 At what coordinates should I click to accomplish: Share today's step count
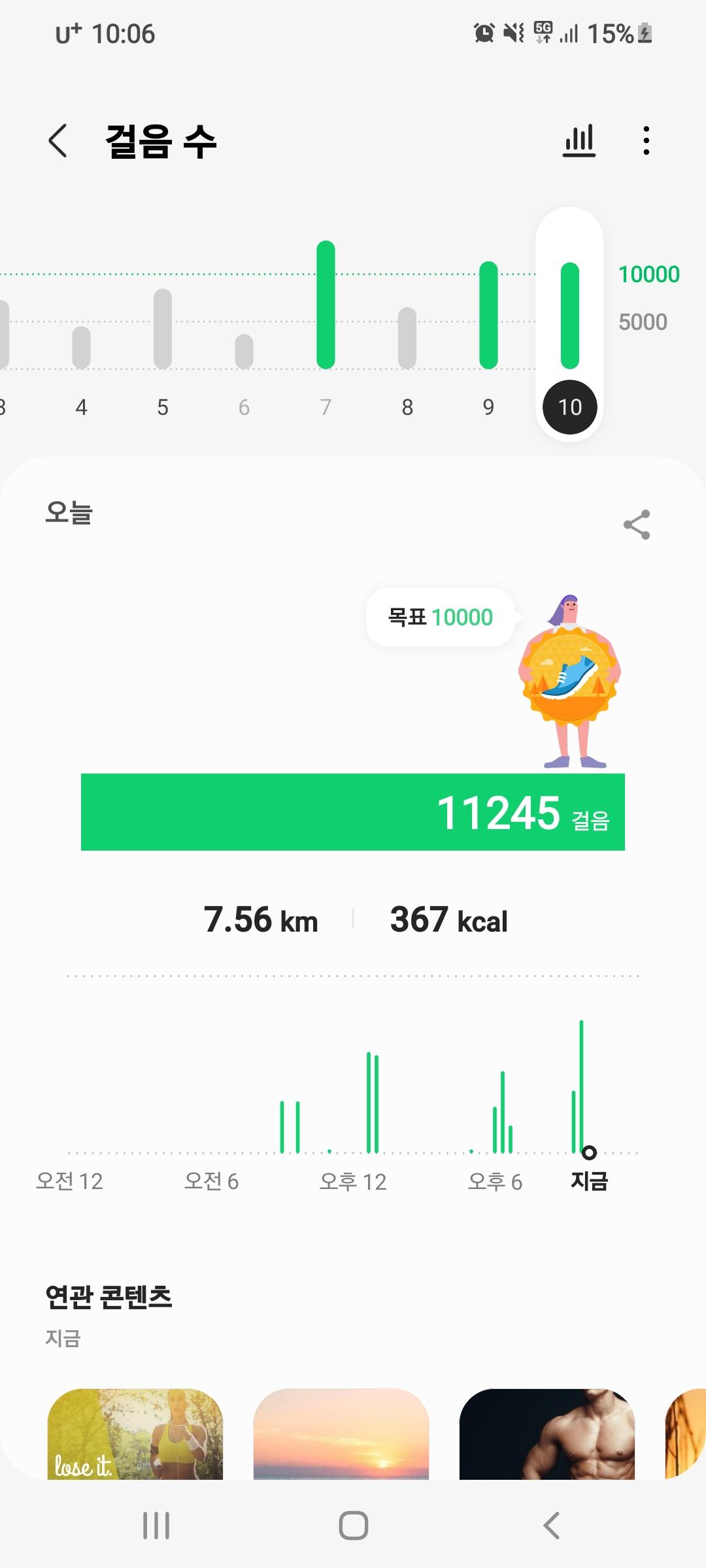[x=637, y=525]
